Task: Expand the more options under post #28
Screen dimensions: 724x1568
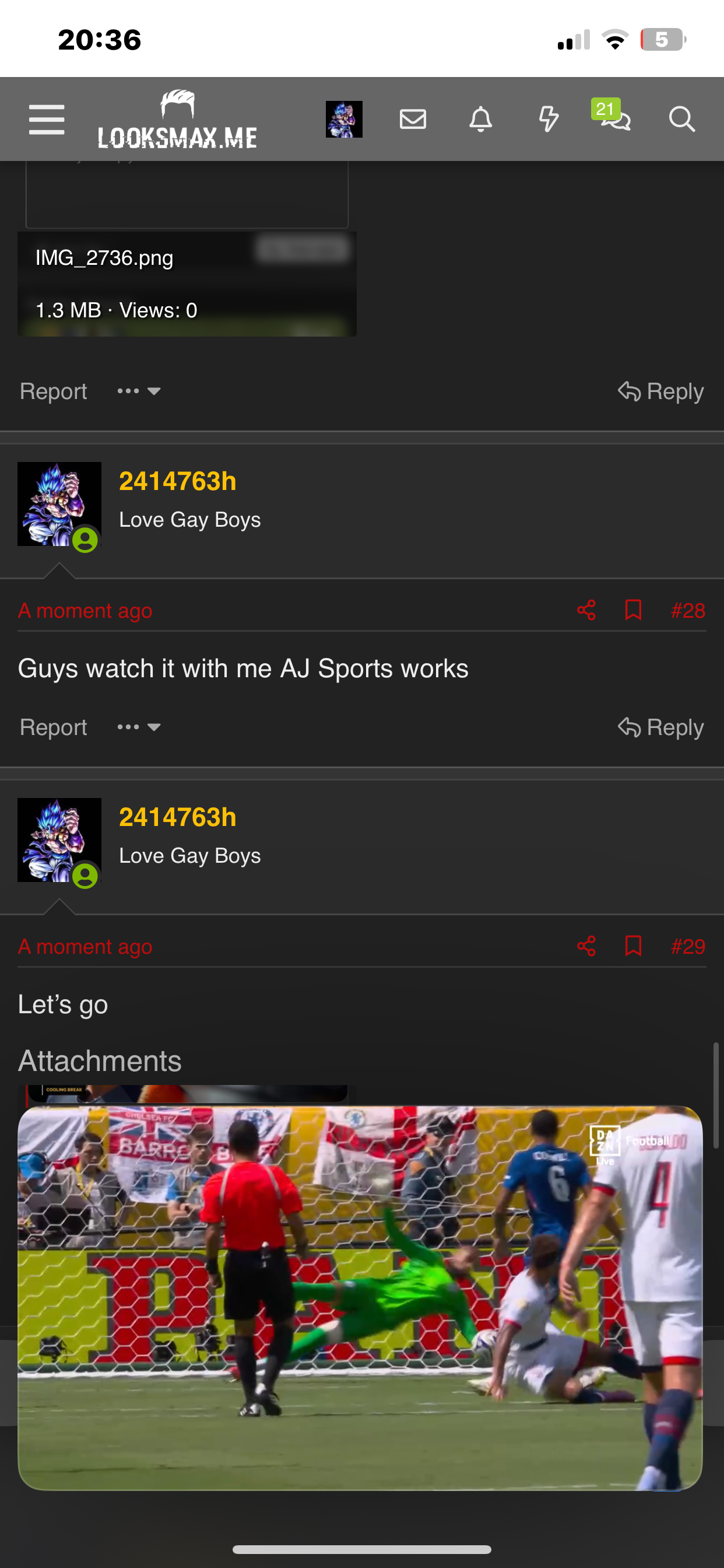Action: click(x=139, y=727)
